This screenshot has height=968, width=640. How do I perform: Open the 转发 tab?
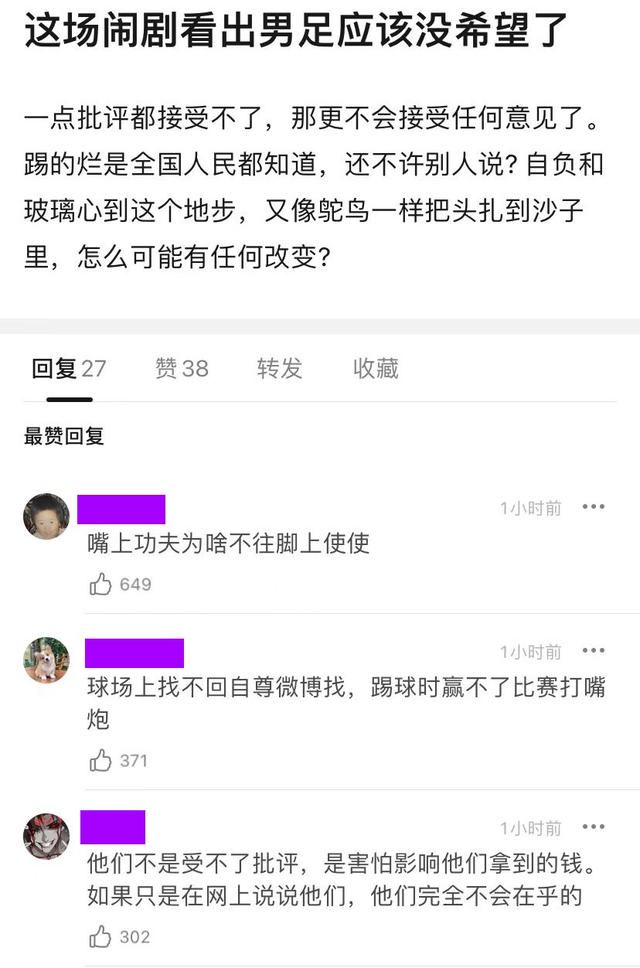279,369
